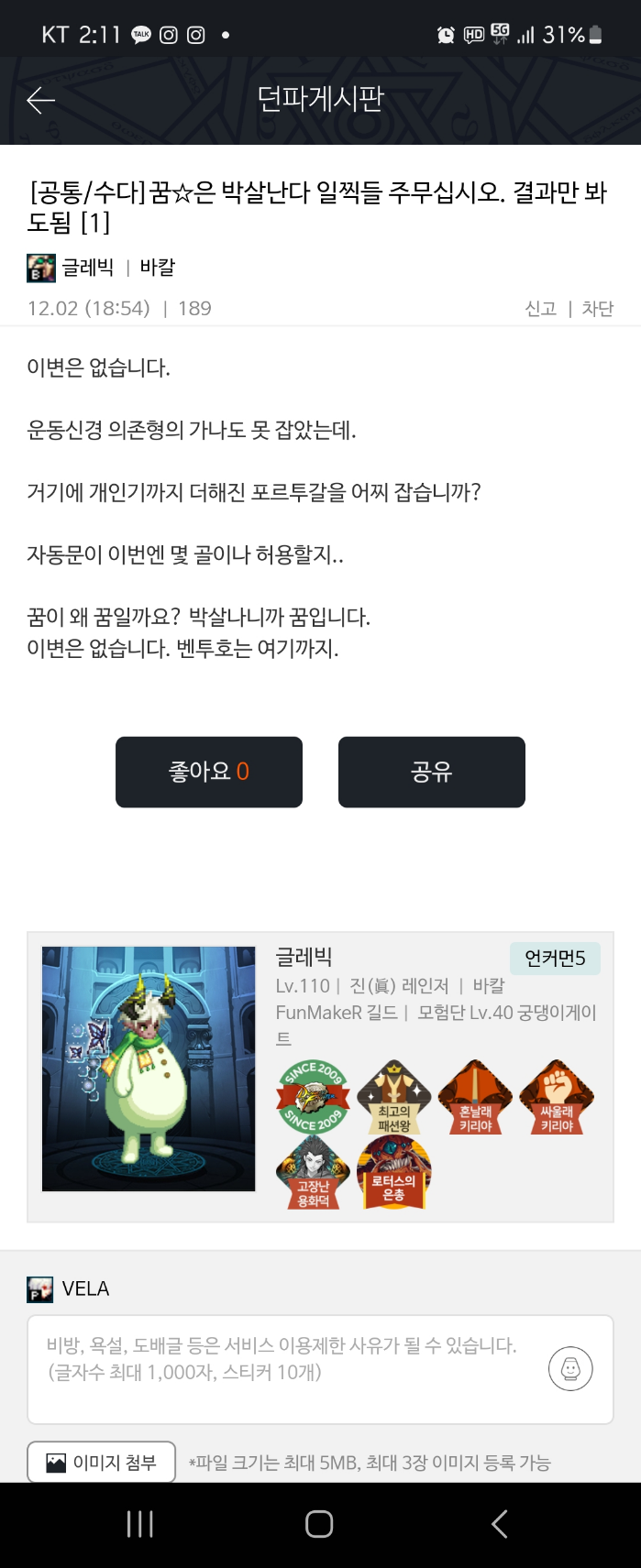This screenshot has width=641, height=1568.
Task: Block the author via 차단
Action: pos(597,308)
